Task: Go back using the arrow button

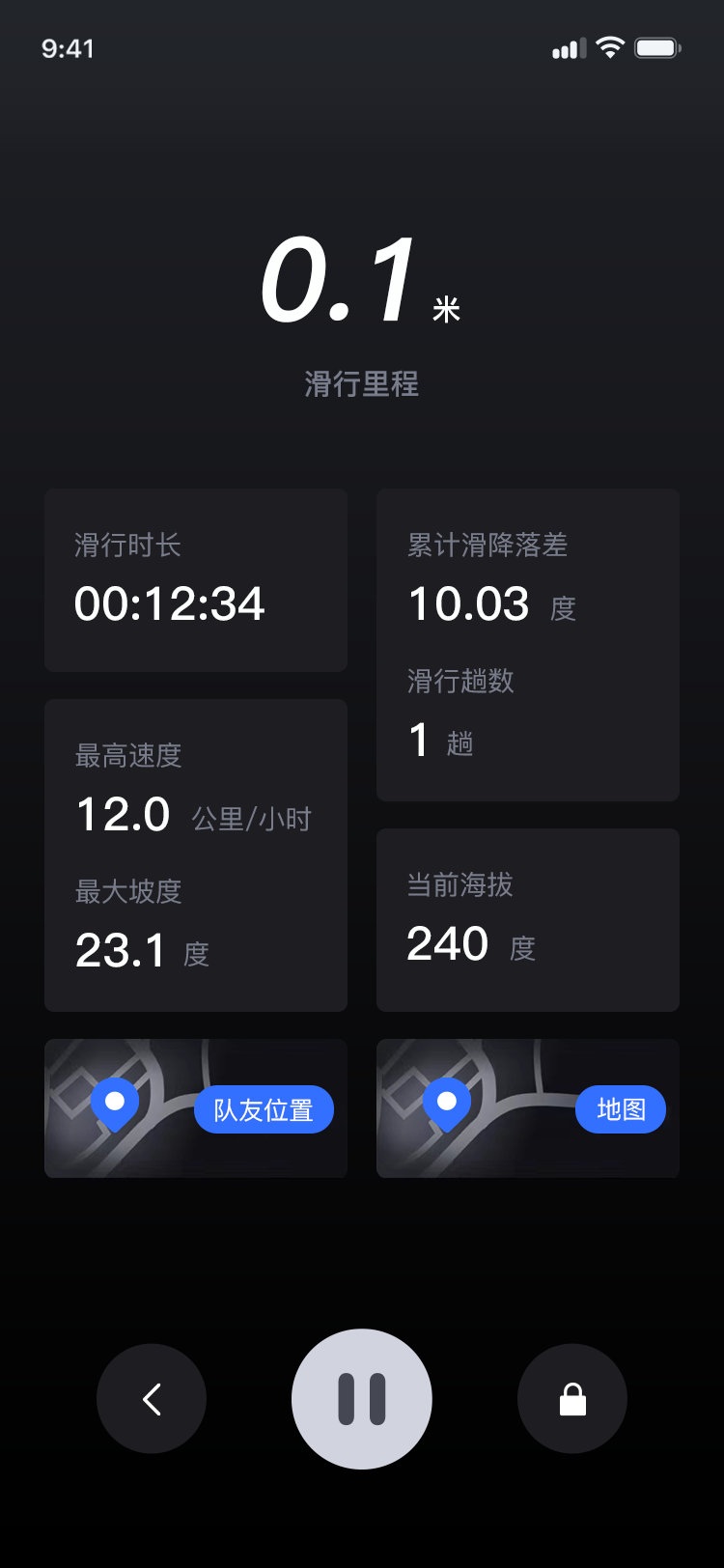Action: (x=152, y=1398)
